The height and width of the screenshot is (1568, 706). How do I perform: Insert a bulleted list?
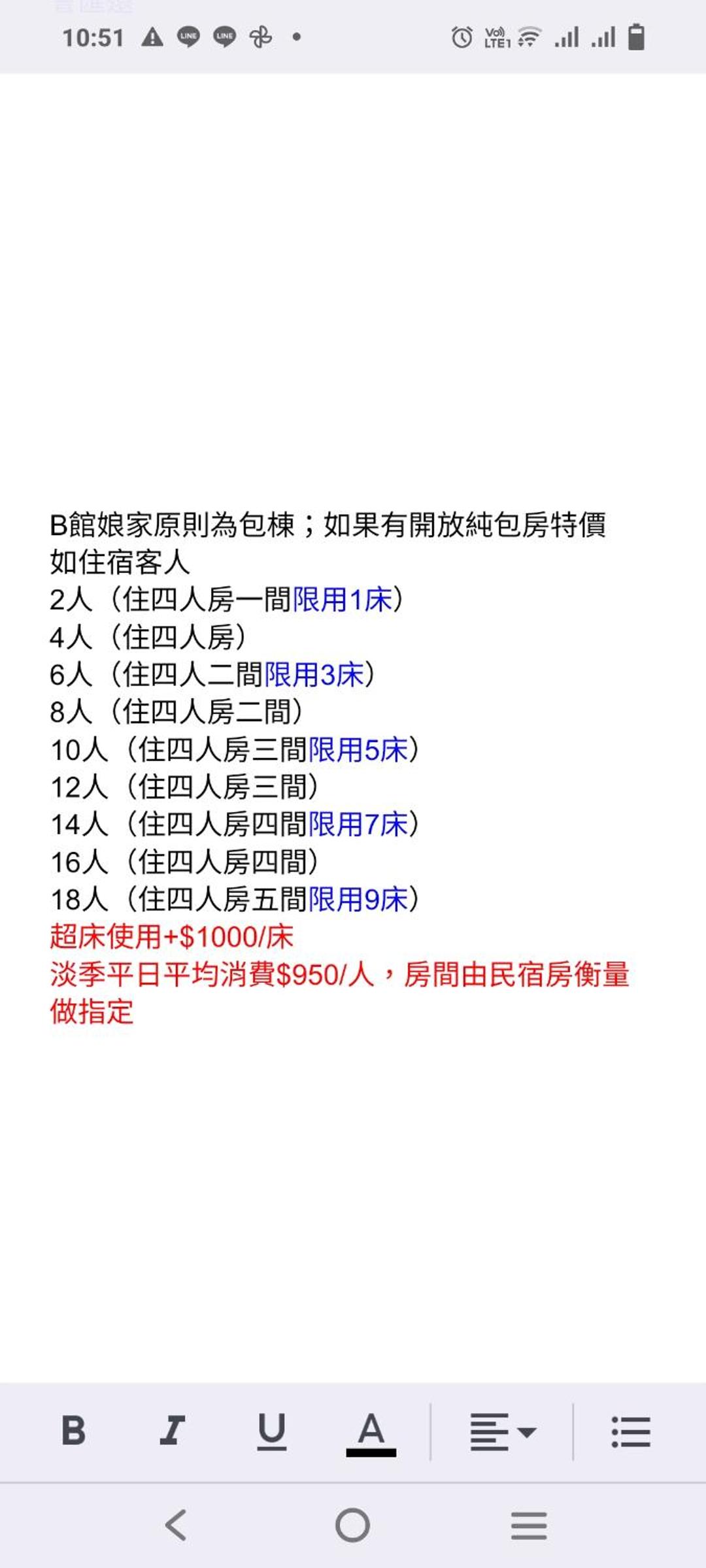click(630, 1431)
